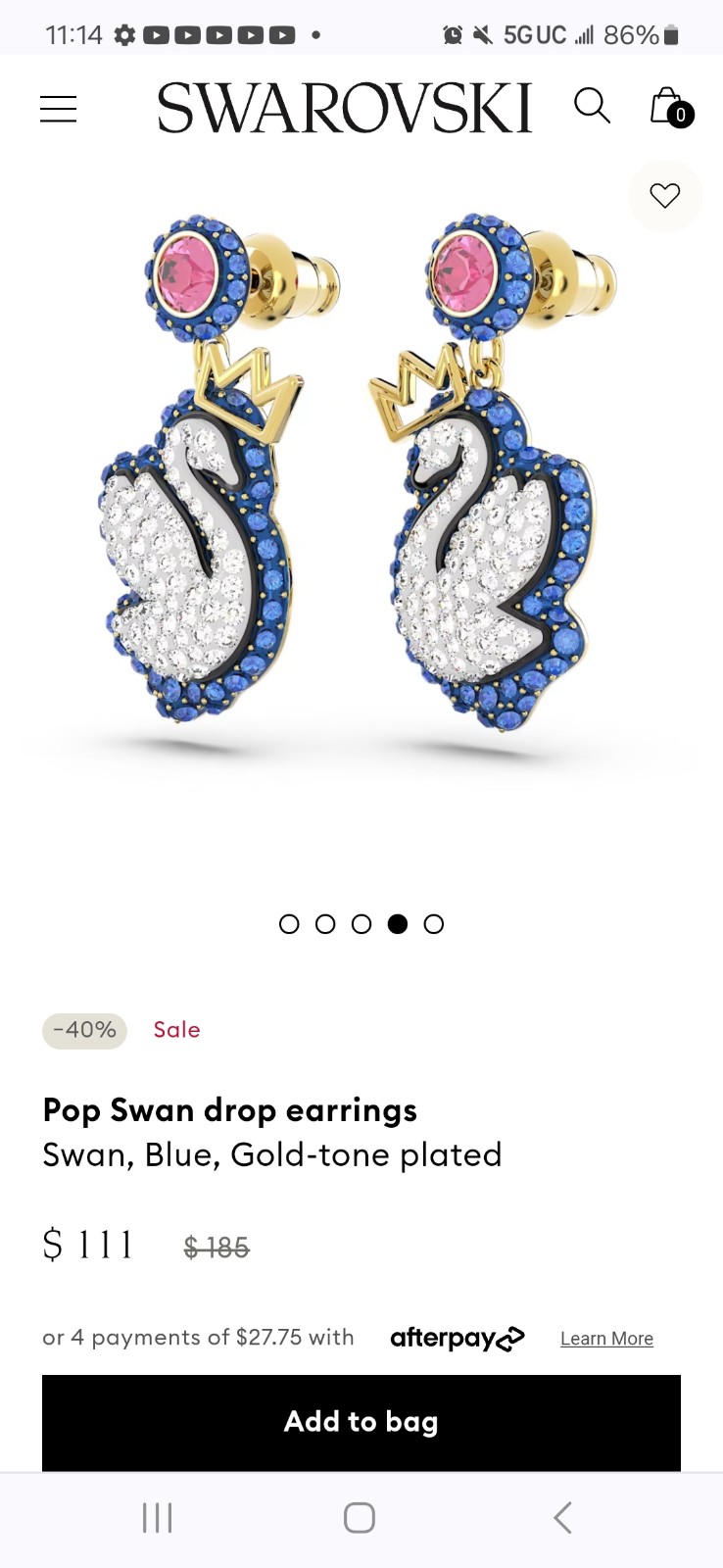The width and height of the screenshot is (723, 1568).
Task: Jump to the first image dot
Action: (289, 924)
